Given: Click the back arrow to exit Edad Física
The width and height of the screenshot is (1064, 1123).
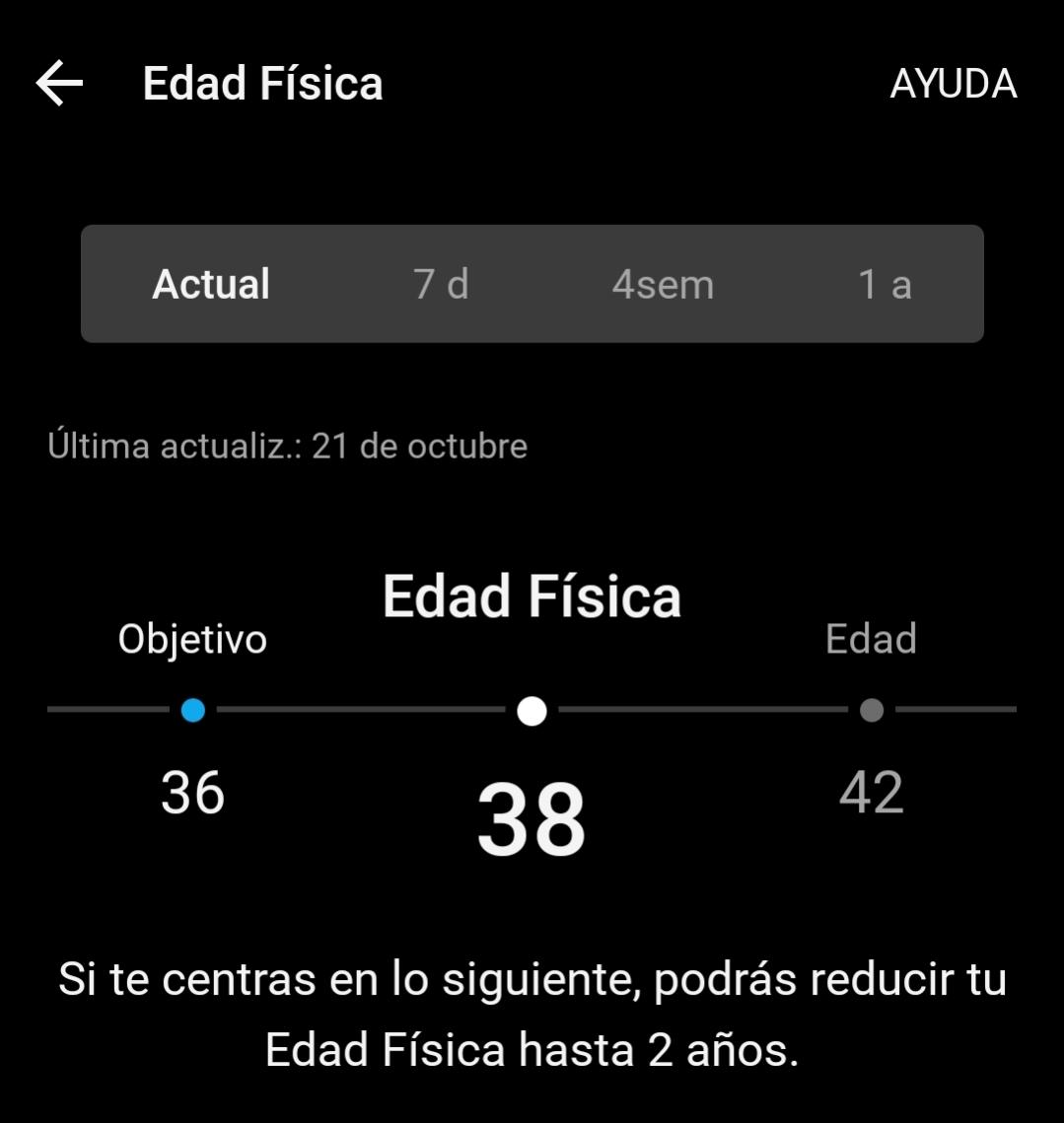Looking at the screenshot, I should (x=59, y=83).
